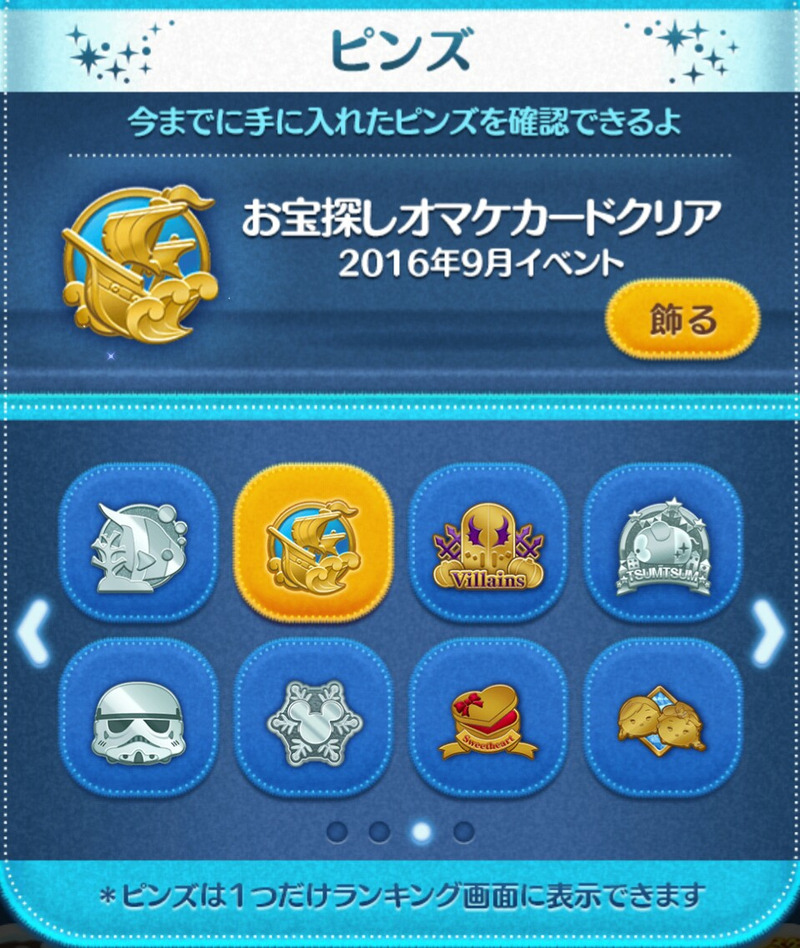Choose the Villains pin
The image size is (800, 948).
[488, 543]
